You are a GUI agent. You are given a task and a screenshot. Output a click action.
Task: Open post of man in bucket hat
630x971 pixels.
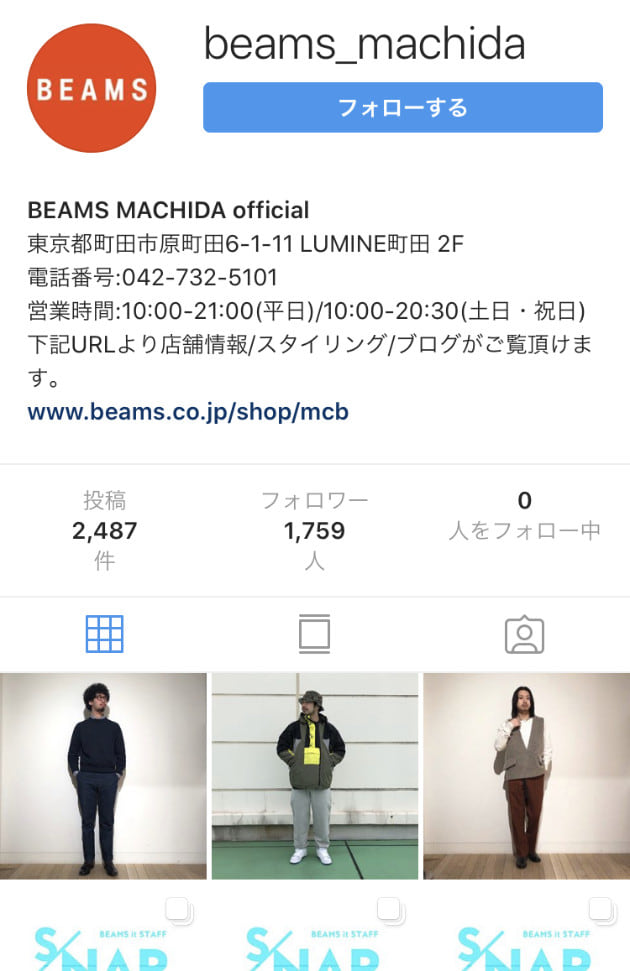315,776
